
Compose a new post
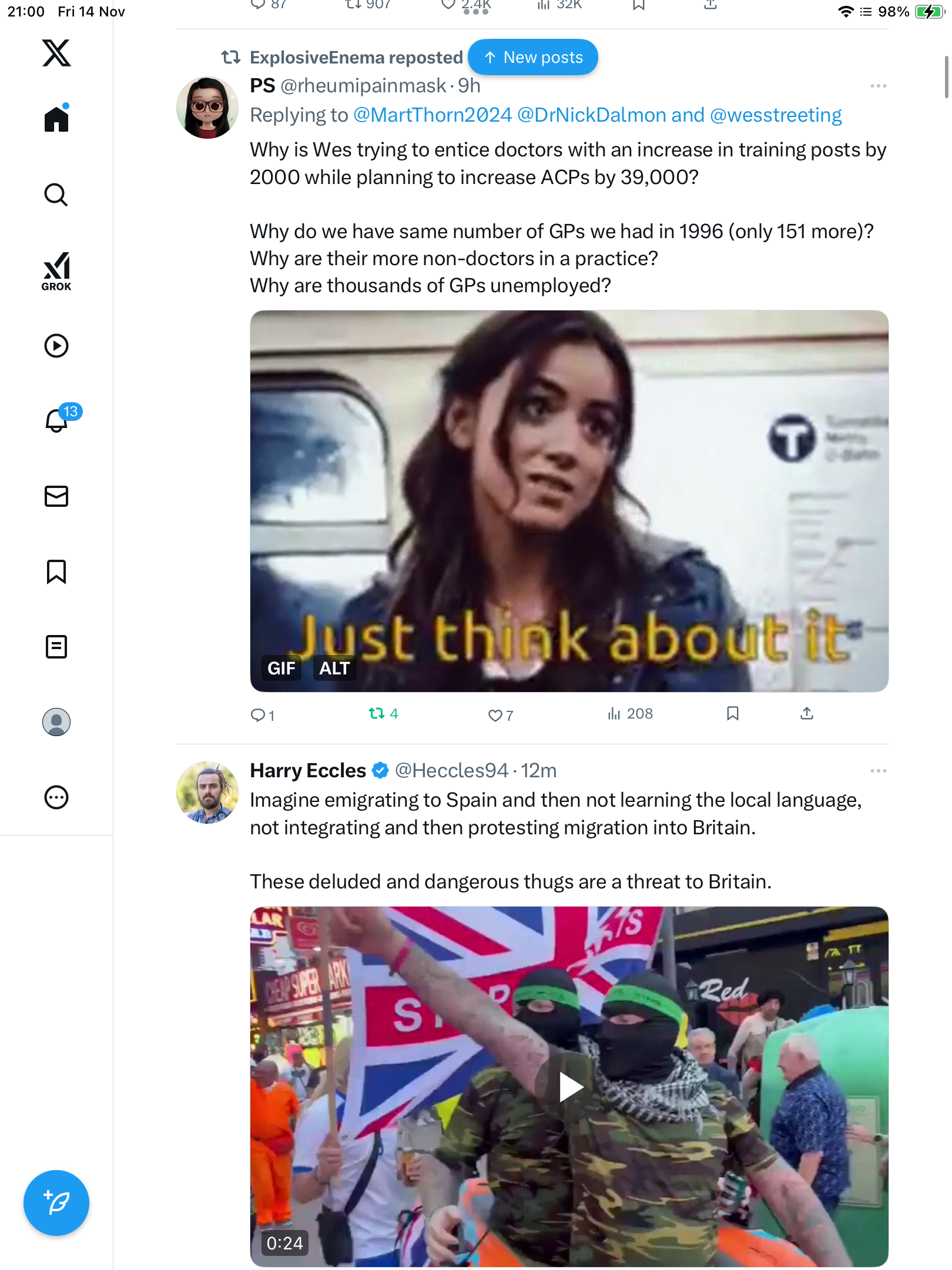point(56,1203)
